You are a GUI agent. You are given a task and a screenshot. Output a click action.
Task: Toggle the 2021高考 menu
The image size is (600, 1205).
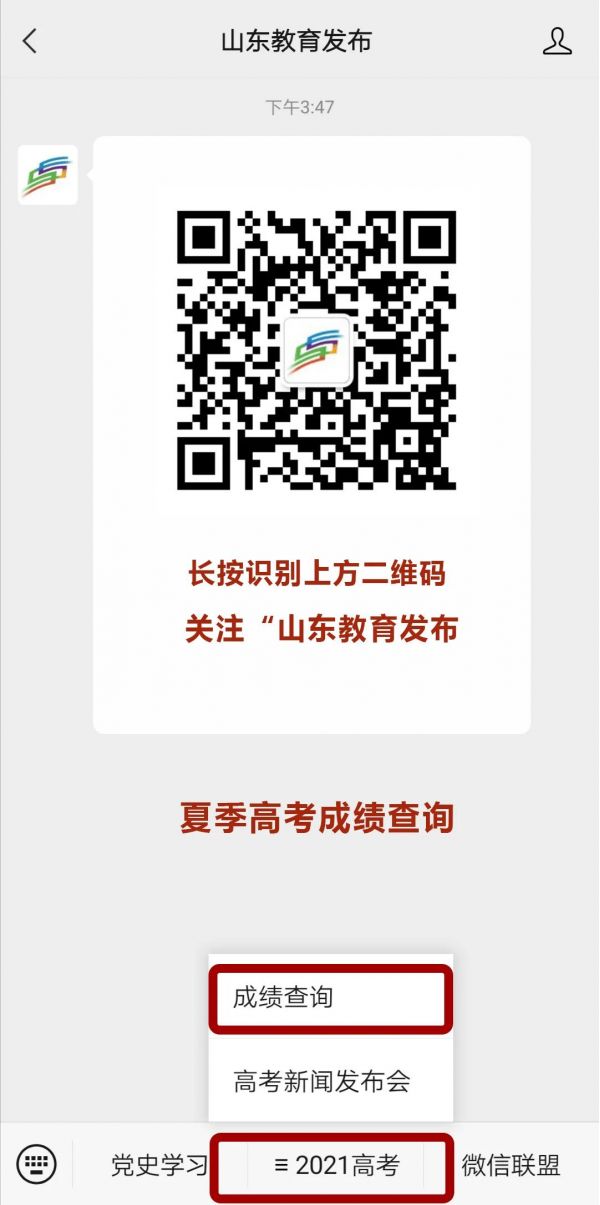point(335,1165)
